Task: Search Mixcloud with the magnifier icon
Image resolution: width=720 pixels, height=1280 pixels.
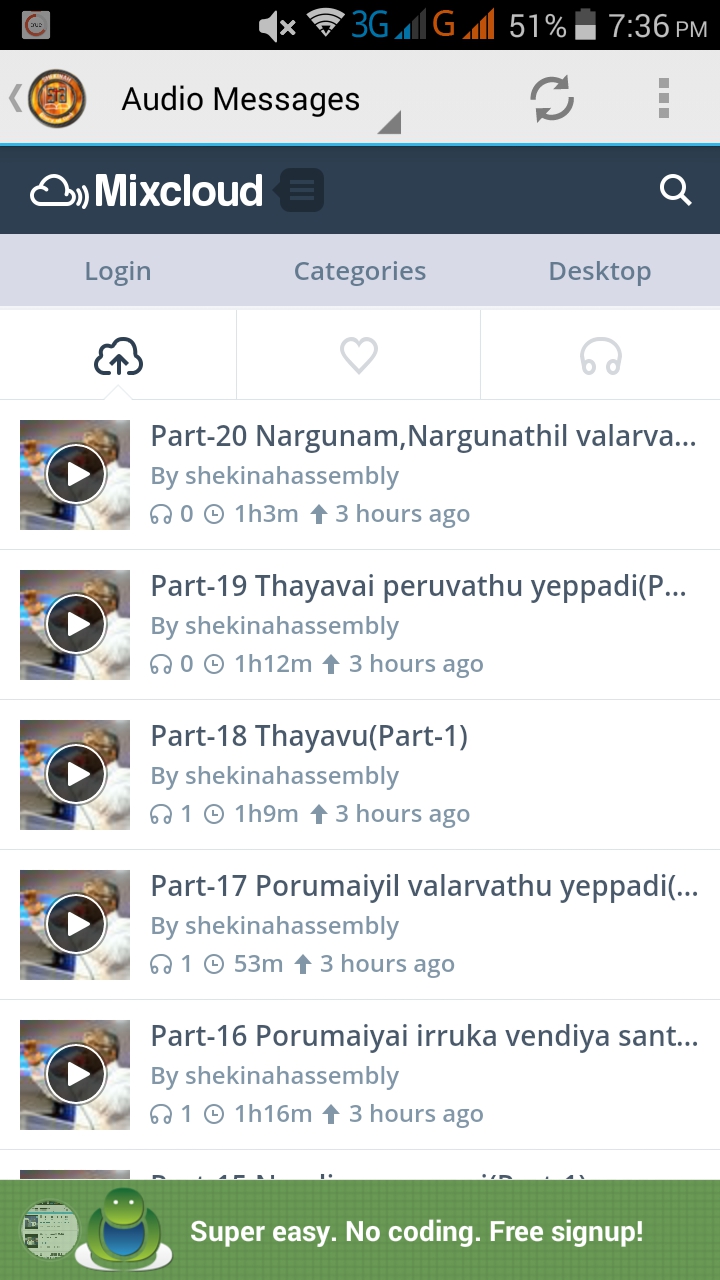Action: tap(676, 190)
